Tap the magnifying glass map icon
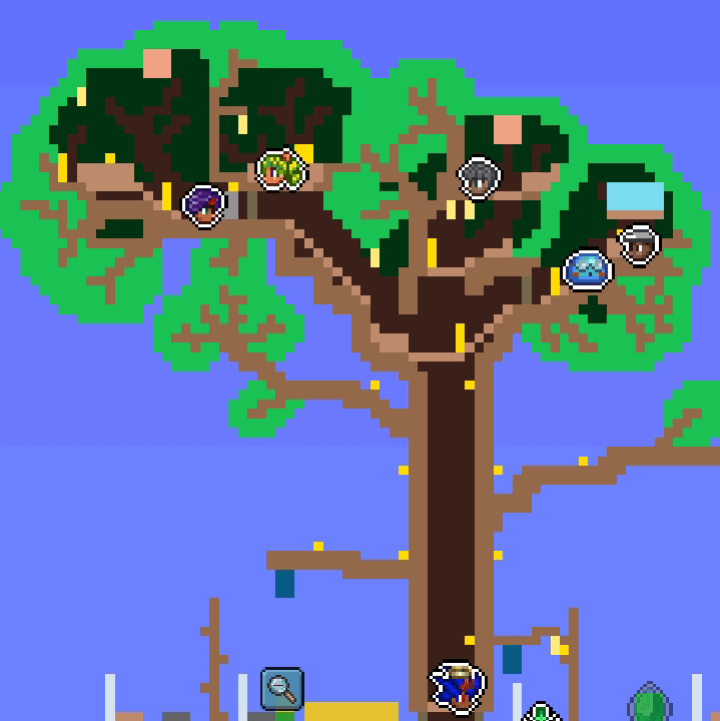This screenshot has width=720, height=721. [x=282, y=689]
